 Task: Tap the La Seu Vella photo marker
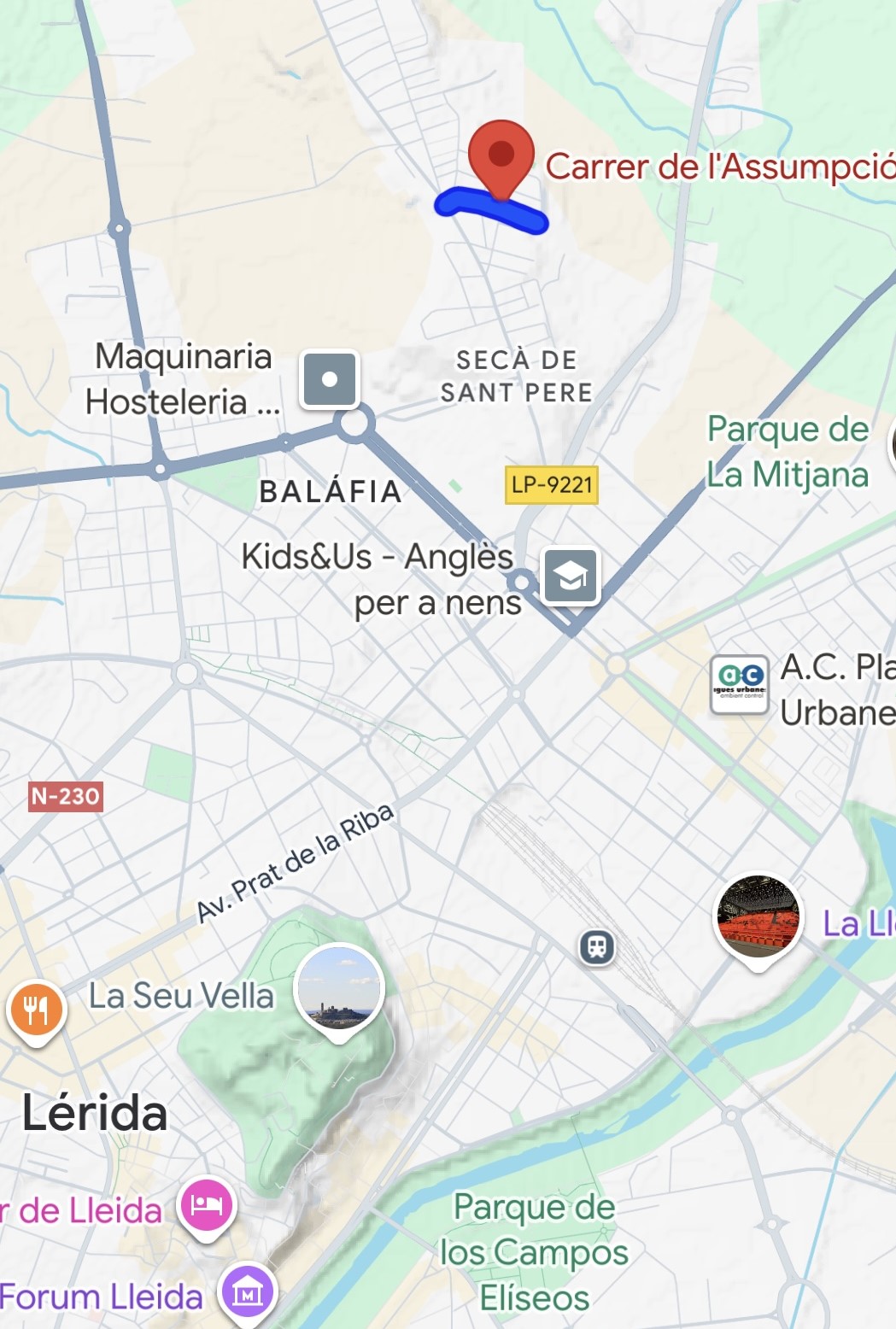(339, 990)
